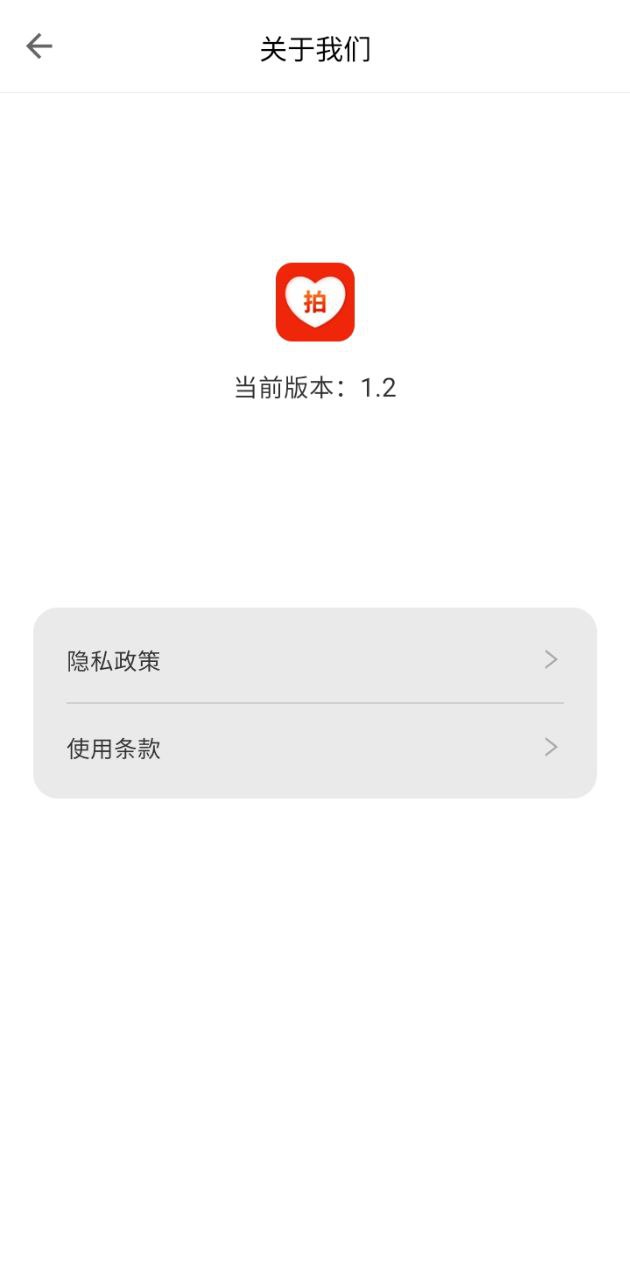Open the 使用条款 terms of use row
The width and height of the screenshot is (630, 1280).
click(x=314, y=748)
